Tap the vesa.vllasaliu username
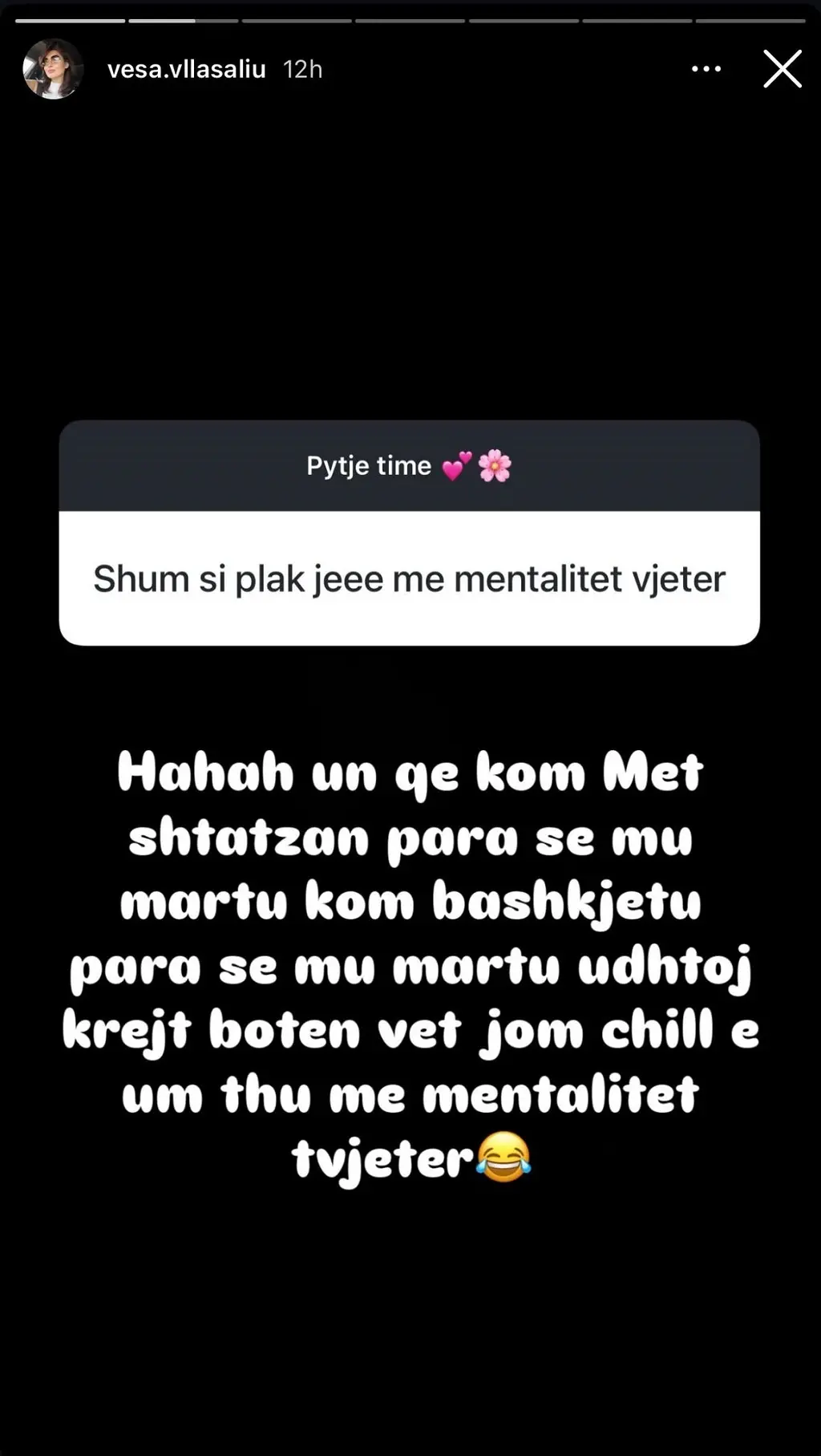This screenshot has height=1456, width=821. pos(187,70)
